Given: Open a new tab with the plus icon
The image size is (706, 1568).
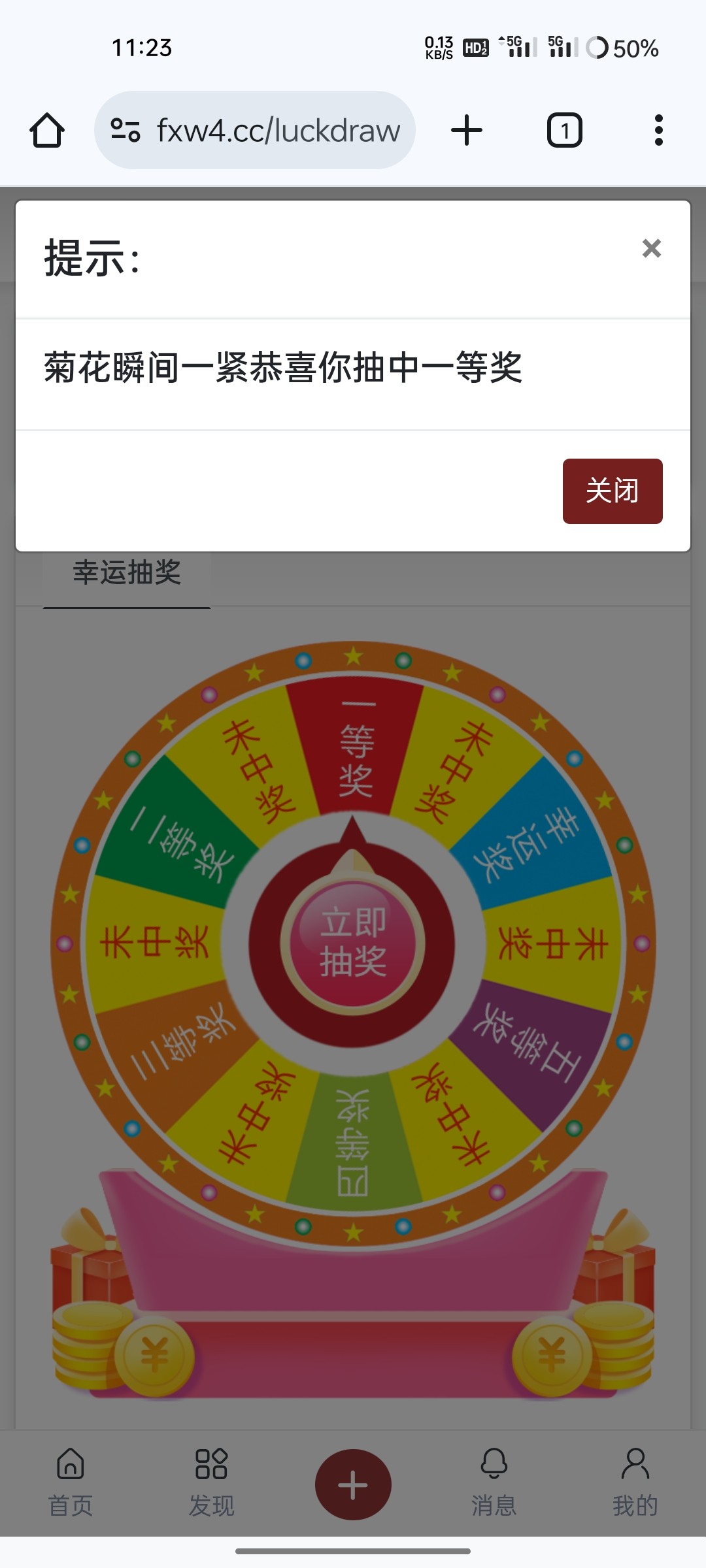Looking at the screenshot, I should 466,129.
